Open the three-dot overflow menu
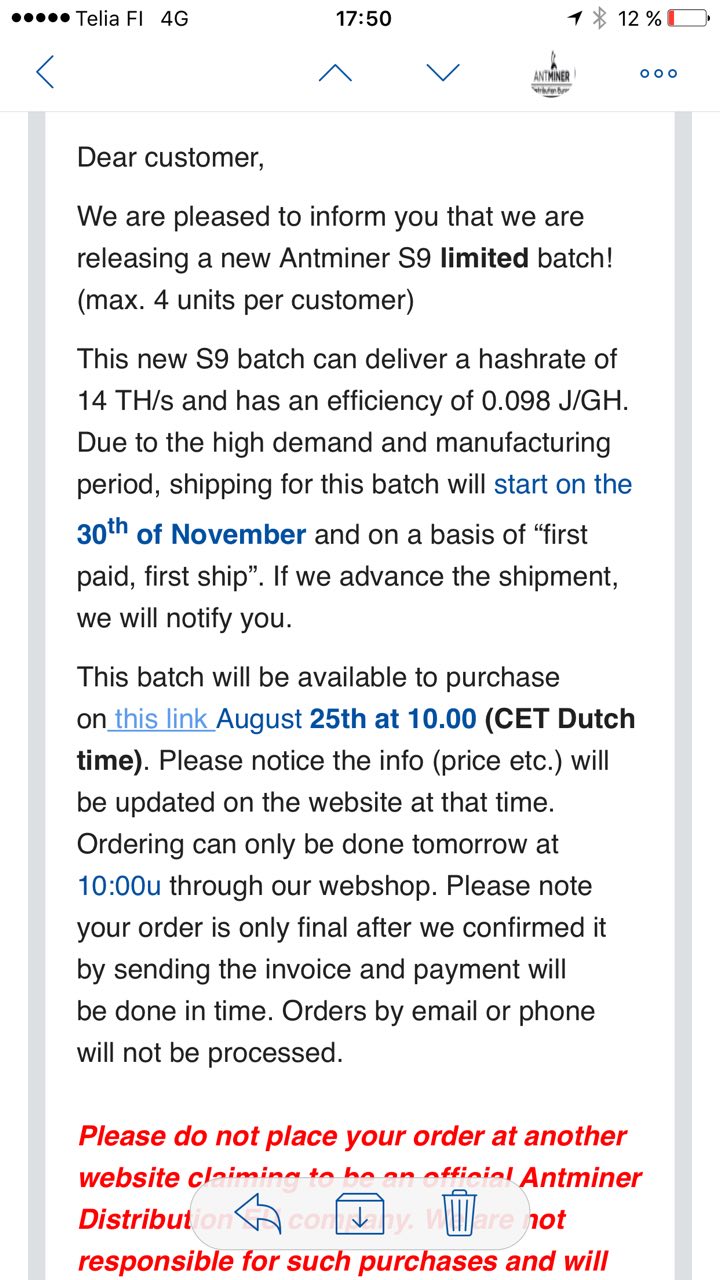The width and height of the screenshot is (720, 1280). pyautogui.click(x=658, y=73)
